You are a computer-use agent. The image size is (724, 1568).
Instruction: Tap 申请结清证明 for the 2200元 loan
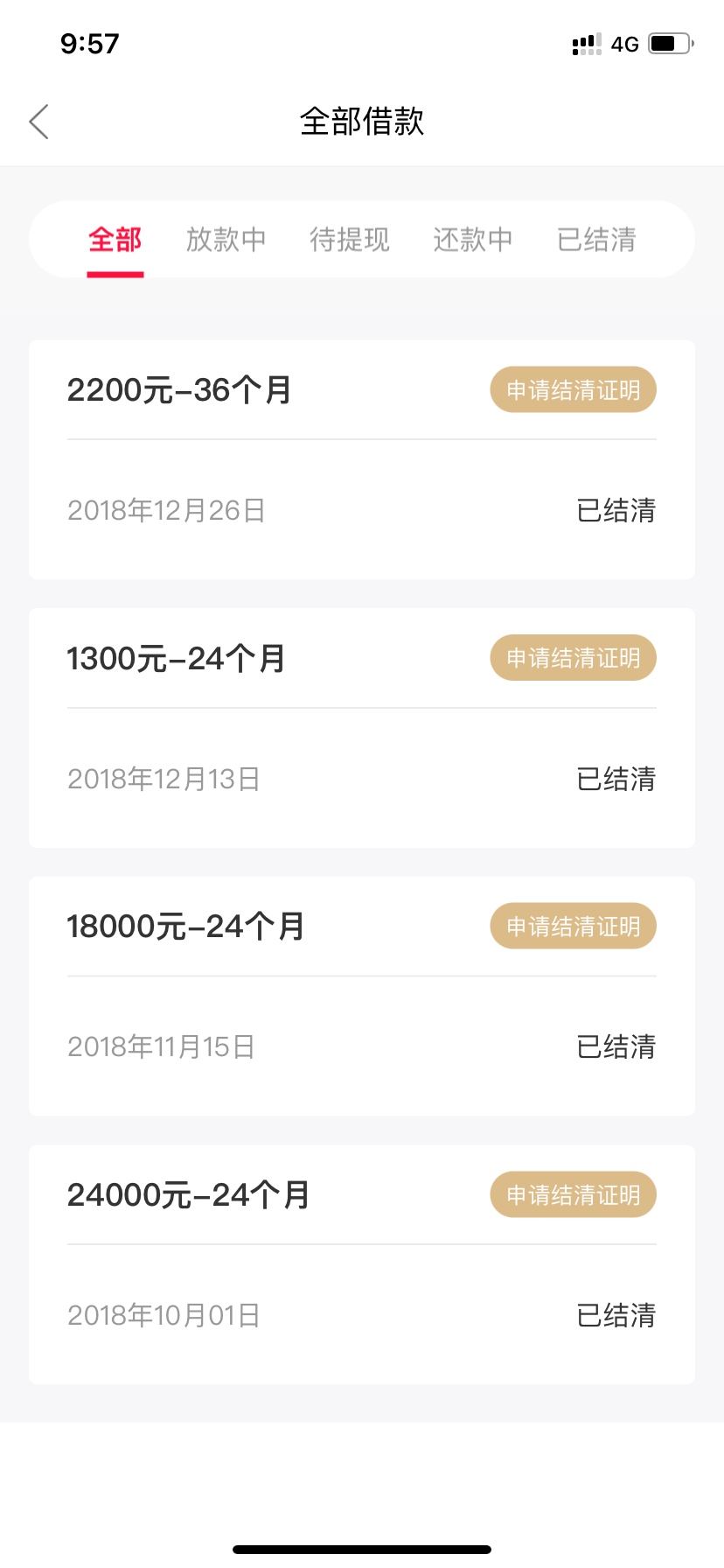coord(574,389)
